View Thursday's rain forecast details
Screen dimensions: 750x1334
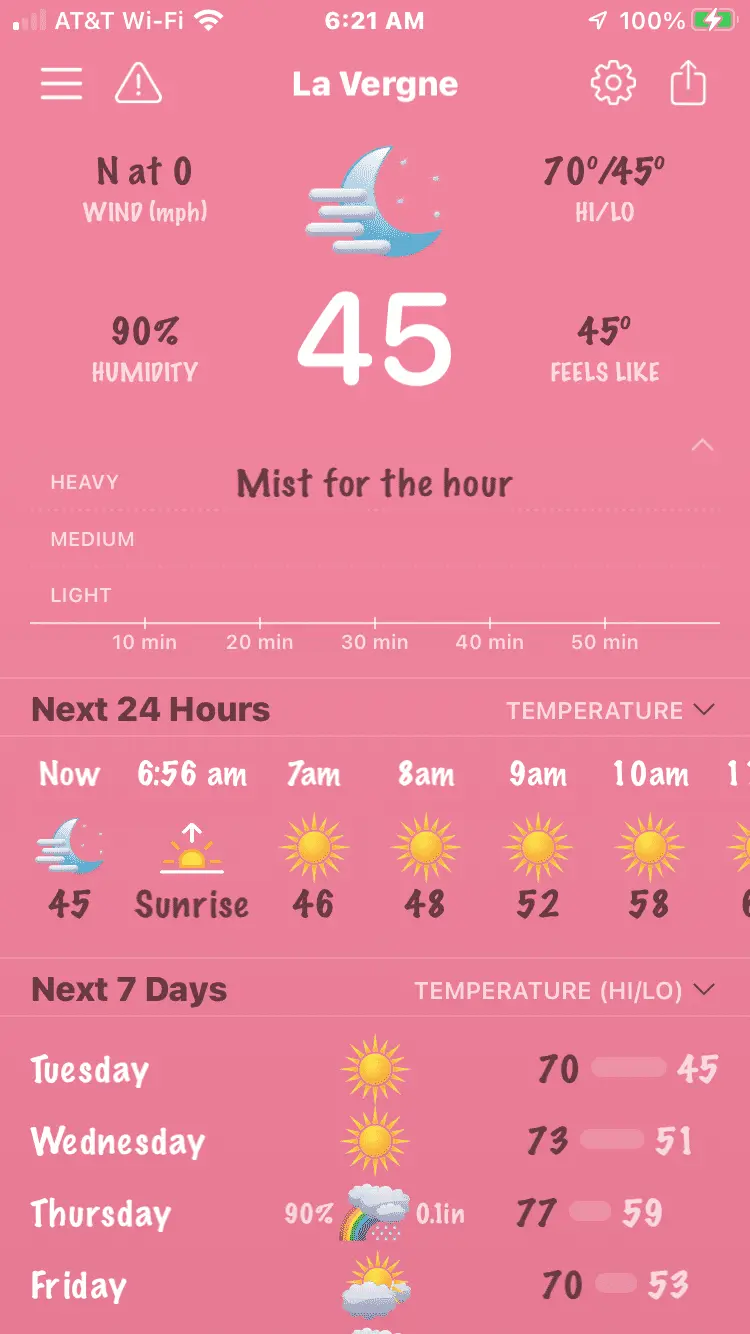coord(375,1213)
